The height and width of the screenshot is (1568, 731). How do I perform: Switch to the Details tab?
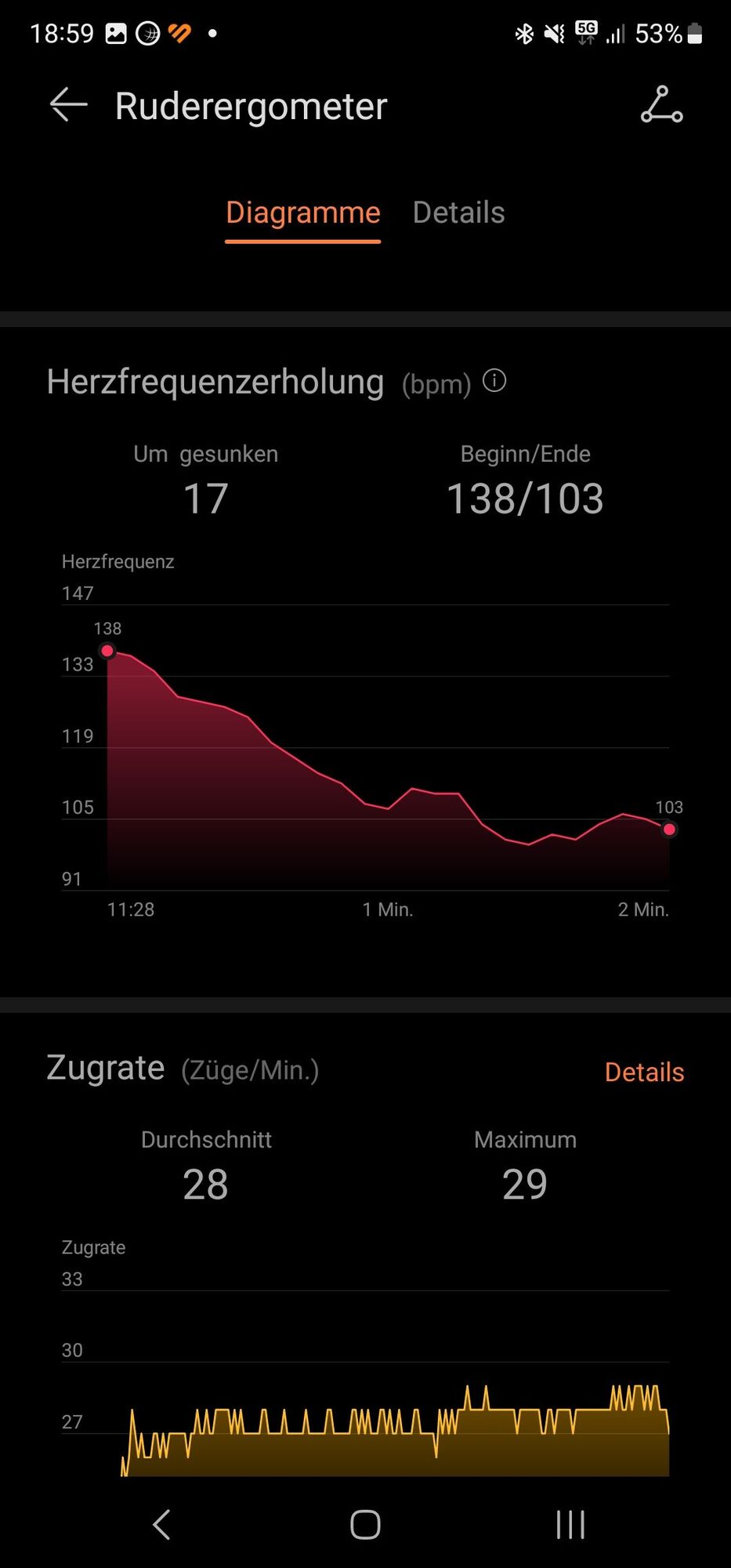[458, 212]
